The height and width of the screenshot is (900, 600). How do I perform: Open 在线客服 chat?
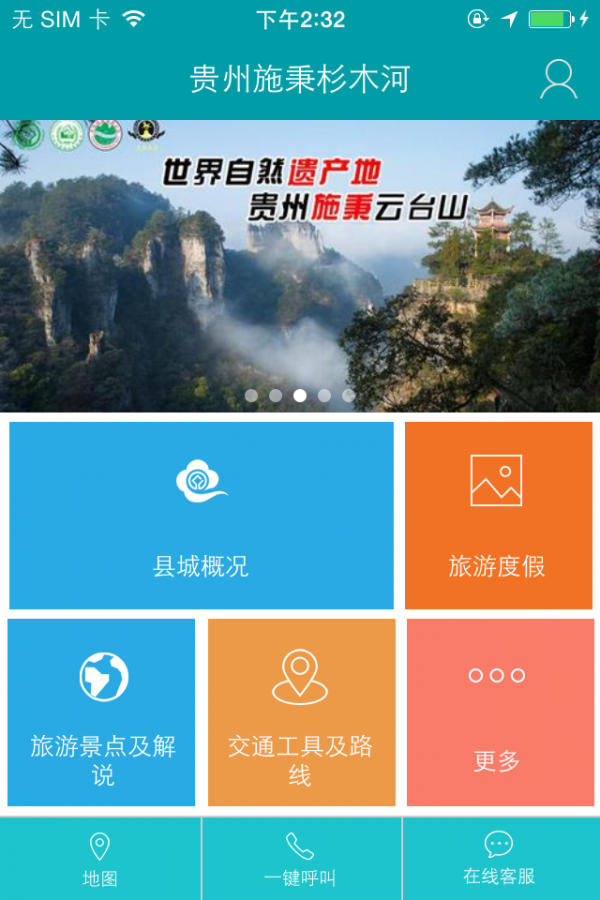[499, 859]
